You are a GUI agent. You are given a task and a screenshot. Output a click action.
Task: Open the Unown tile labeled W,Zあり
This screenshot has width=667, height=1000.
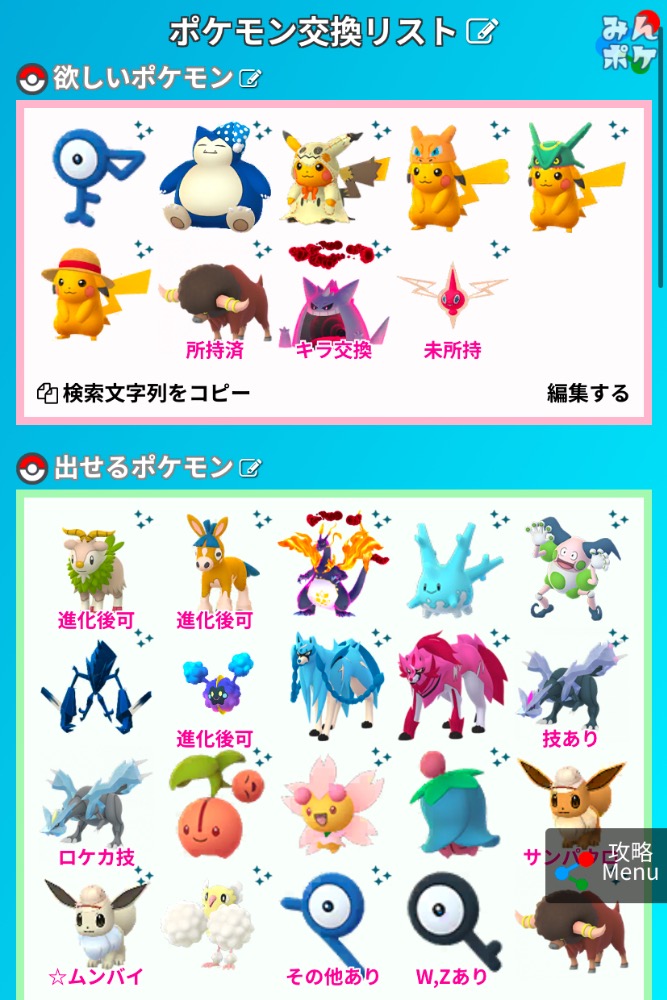(451, 925)
